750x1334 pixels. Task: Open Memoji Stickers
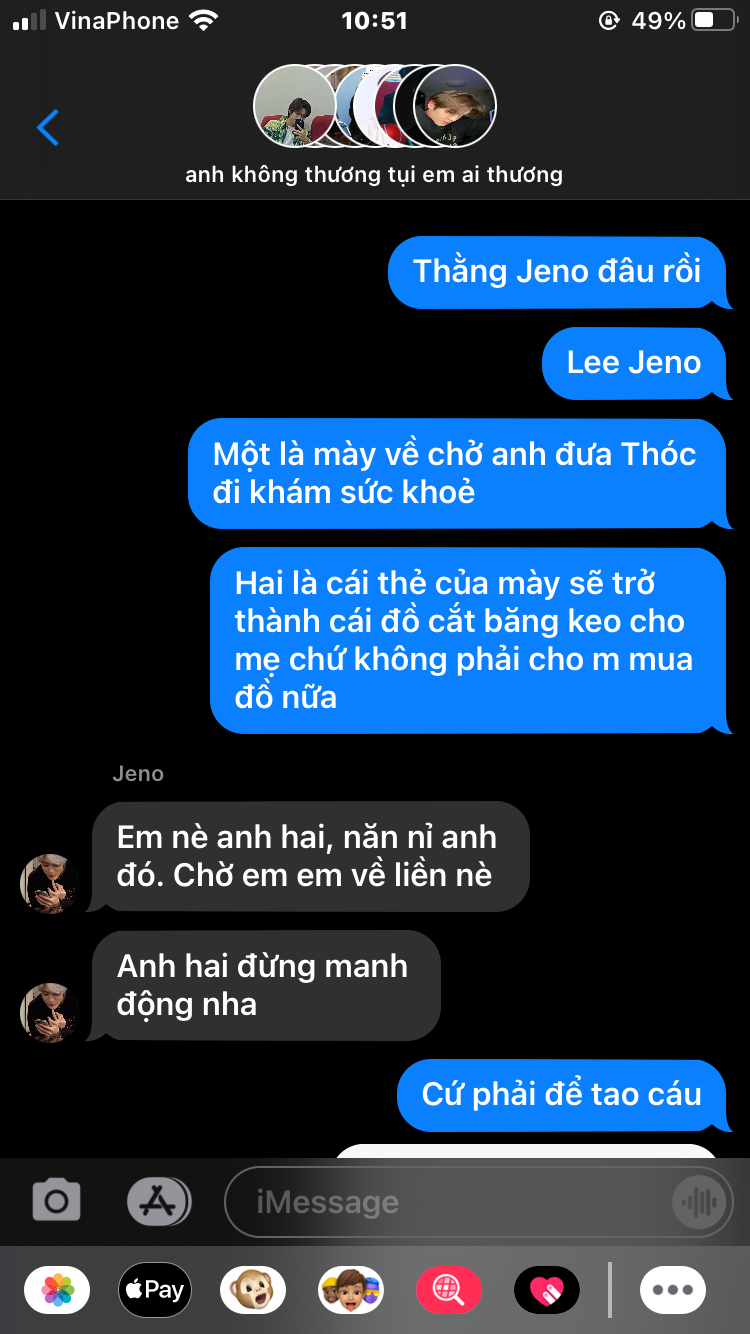pos(350,1290)
